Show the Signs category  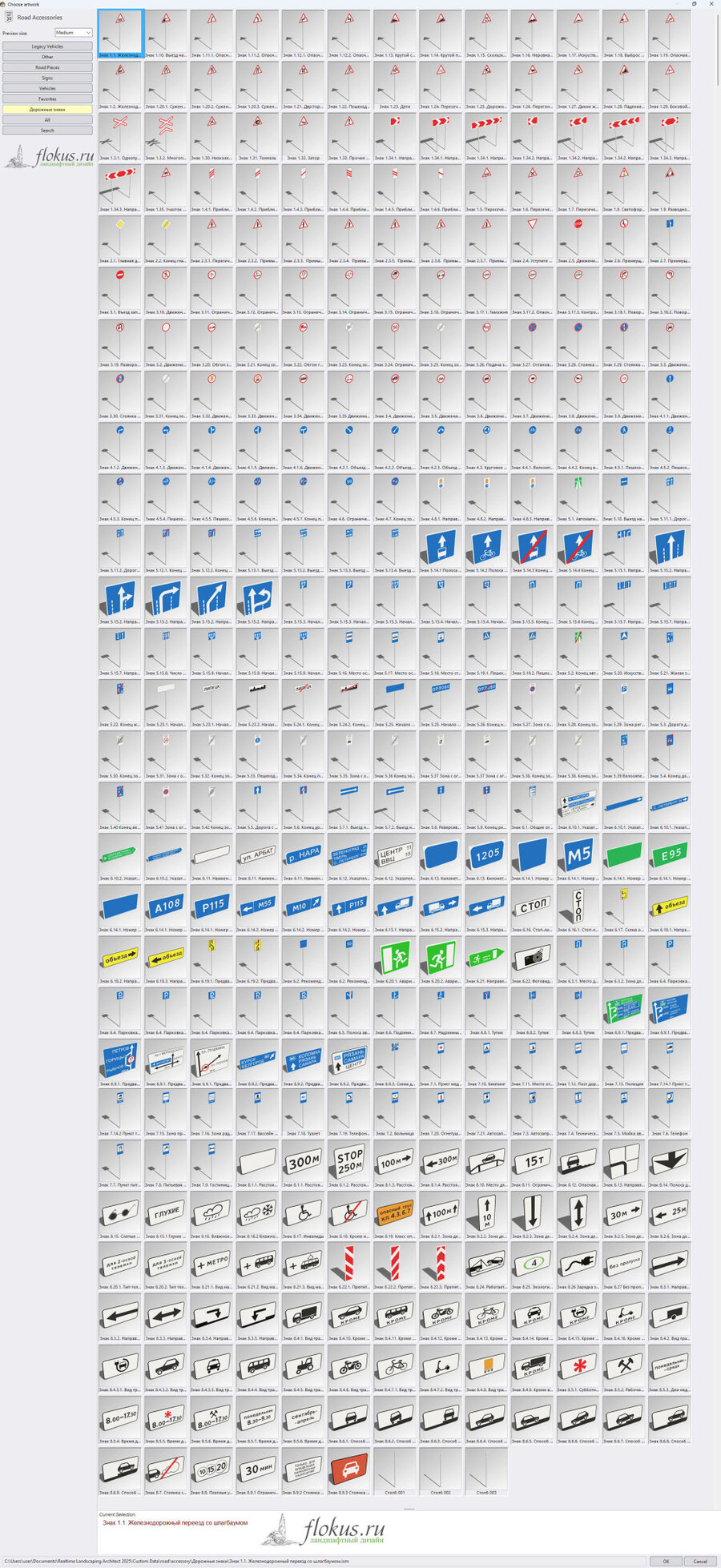(x=47, y=78)
